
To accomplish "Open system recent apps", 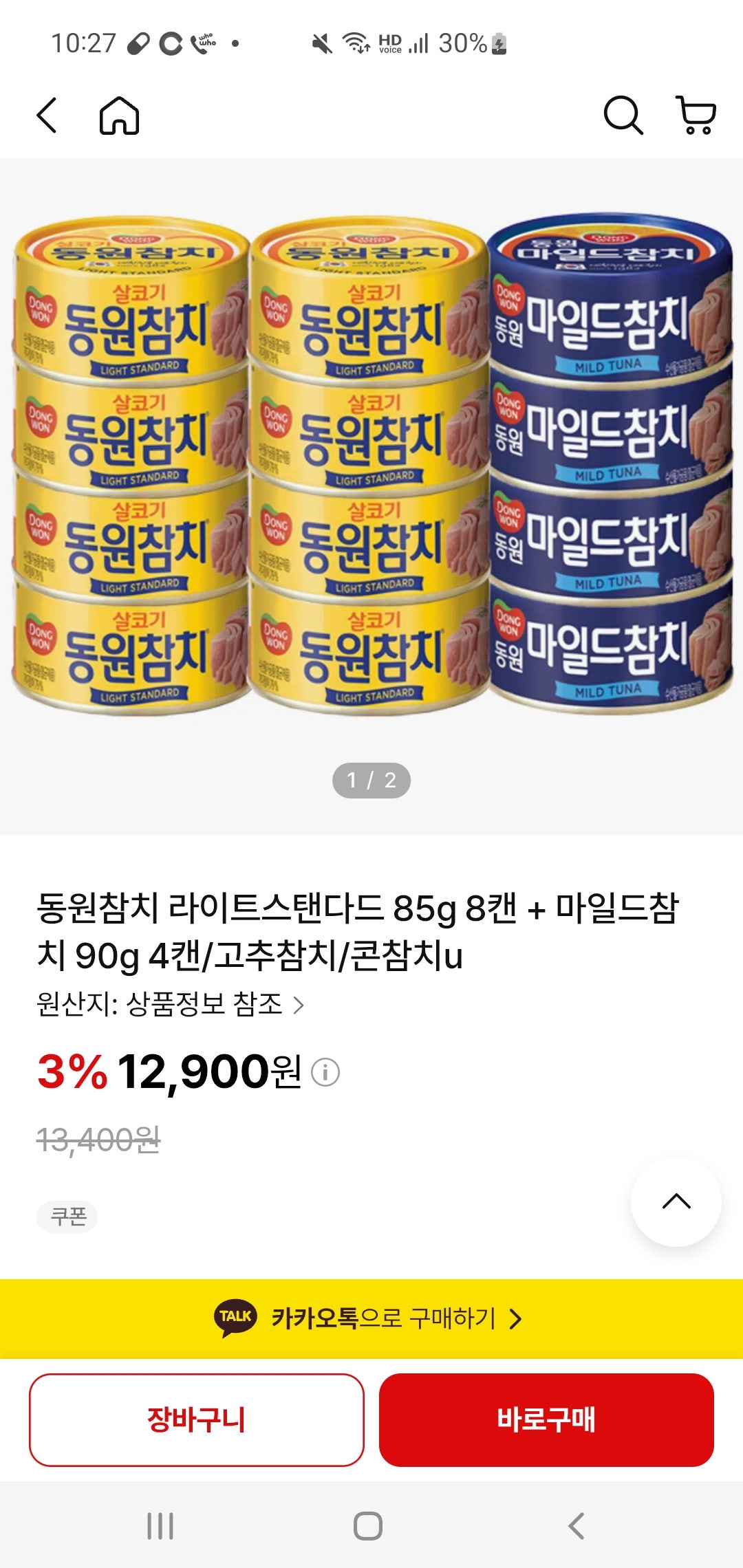I will pyautogui.click(x=160, y=1526).
